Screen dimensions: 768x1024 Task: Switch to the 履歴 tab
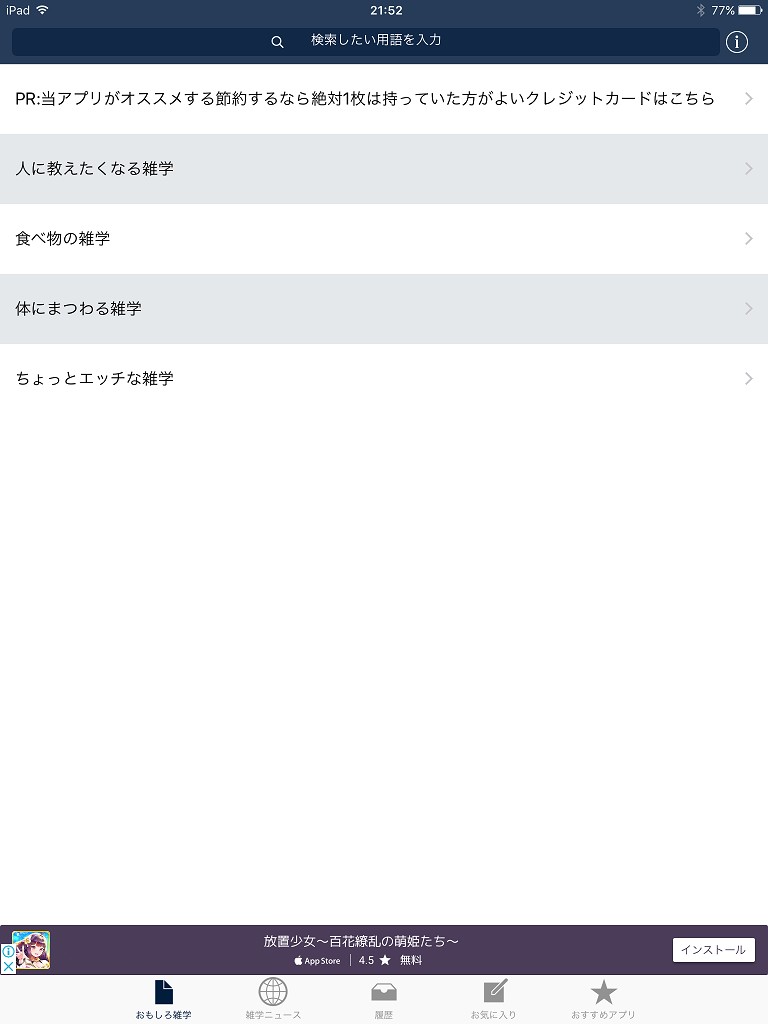coord(383,999)
